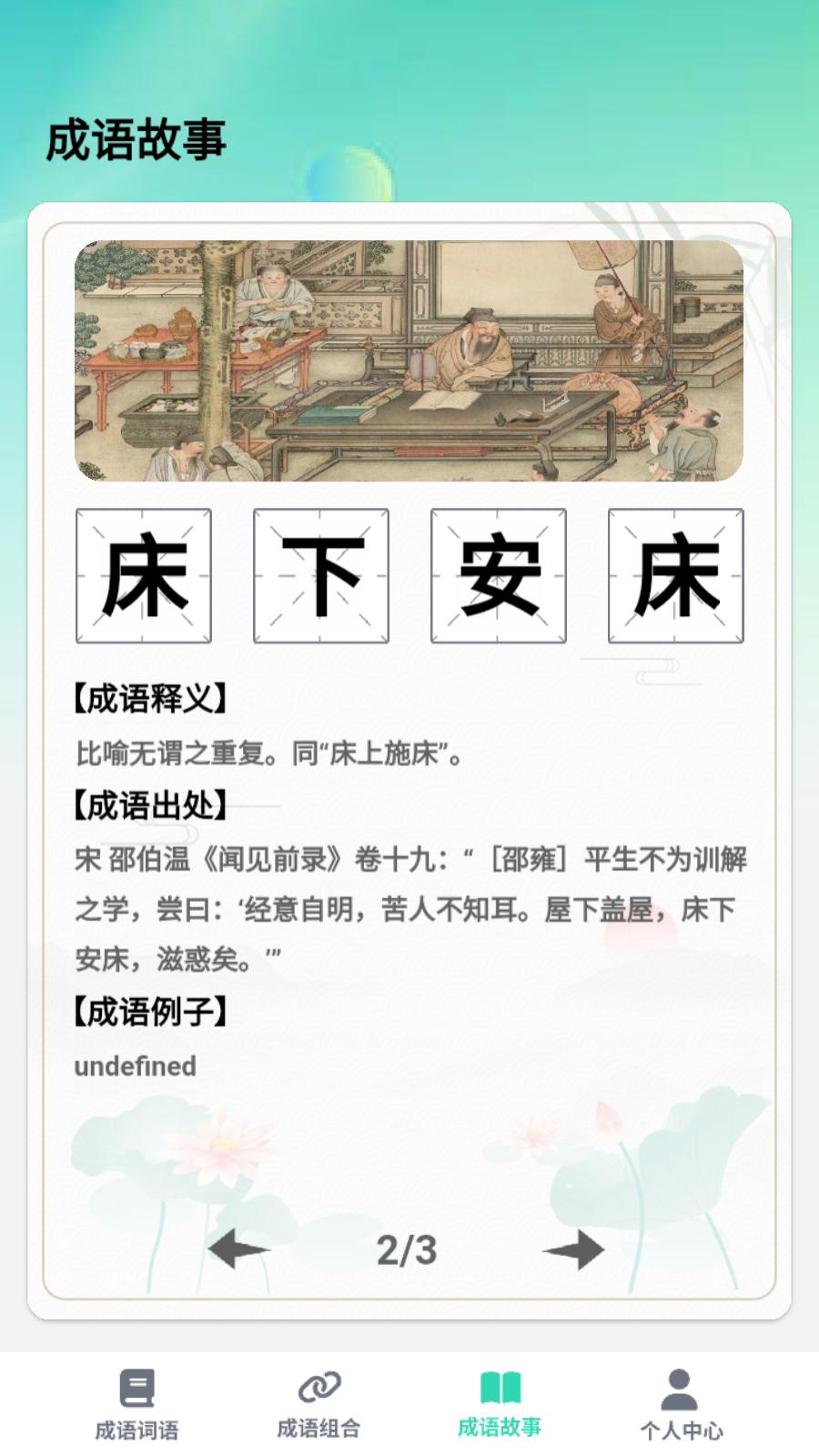Open the 个人中心 tab
Image resolution: width=819 pixels, height=1456 pixels.
pos(681,1404)
